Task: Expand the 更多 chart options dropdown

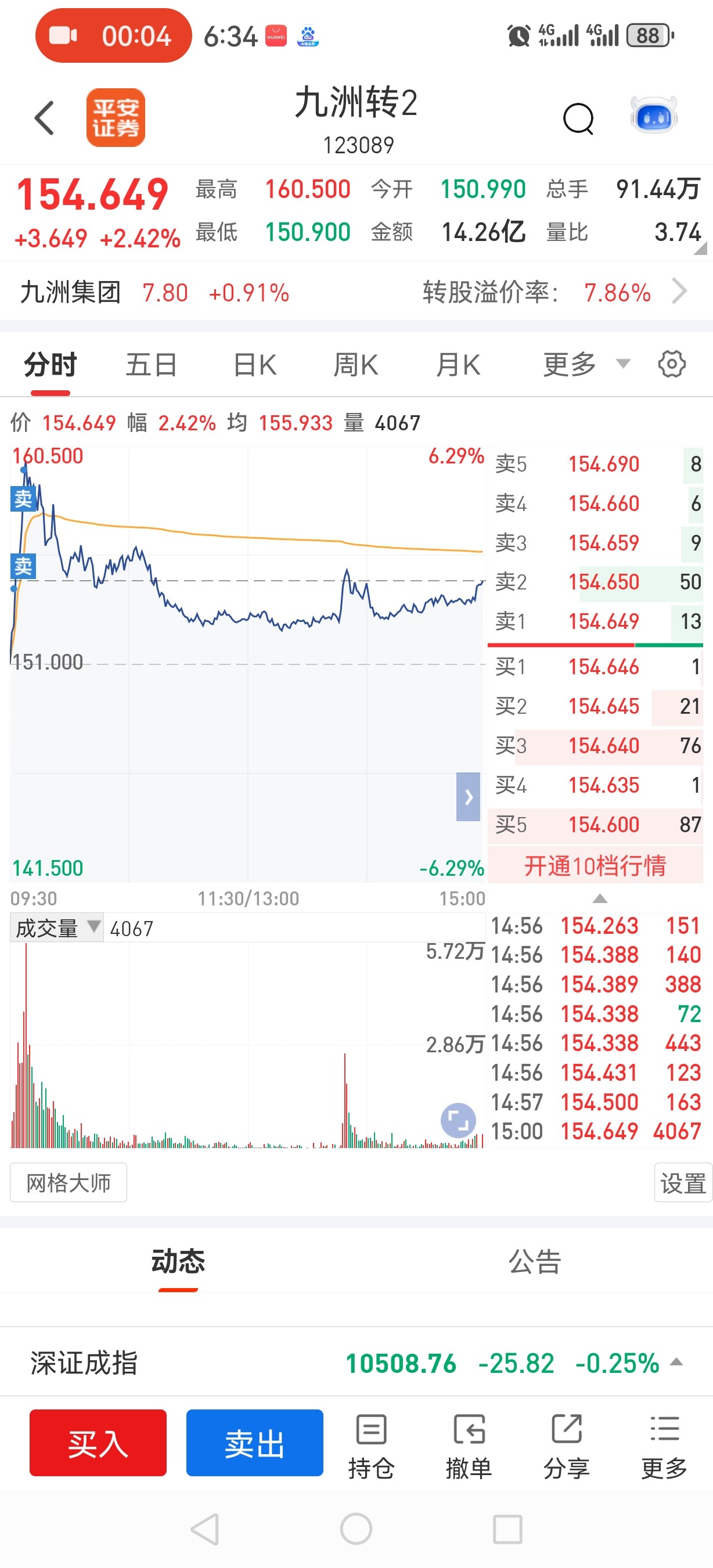Action: pyautogui.click(x=586, y=365)
